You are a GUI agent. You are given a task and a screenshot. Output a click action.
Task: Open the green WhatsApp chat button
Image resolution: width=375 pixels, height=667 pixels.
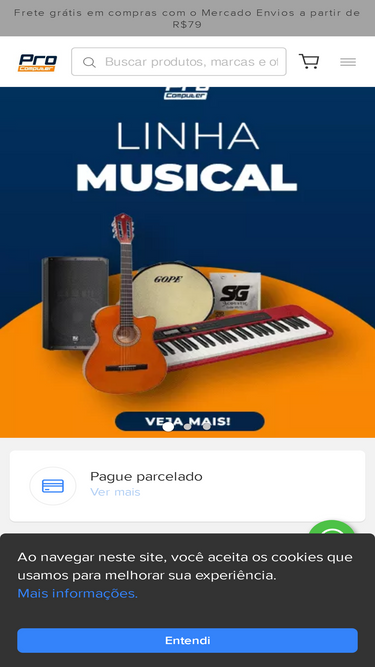332,527
